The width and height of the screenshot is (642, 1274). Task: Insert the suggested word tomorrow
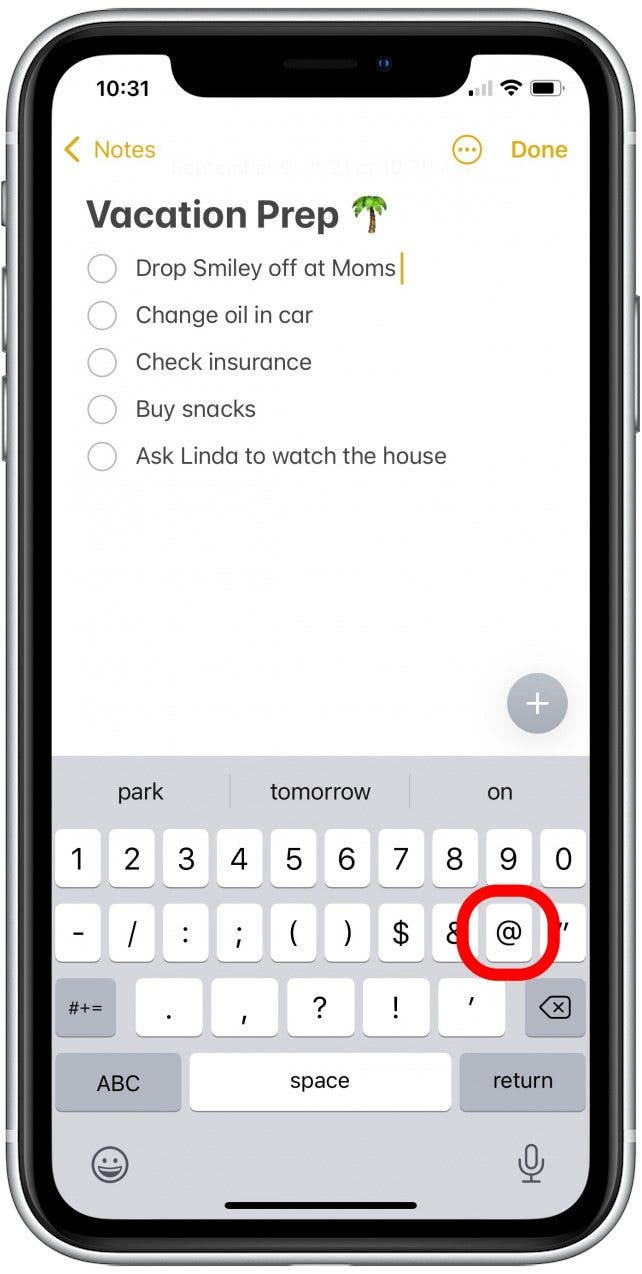coord(320,792)
